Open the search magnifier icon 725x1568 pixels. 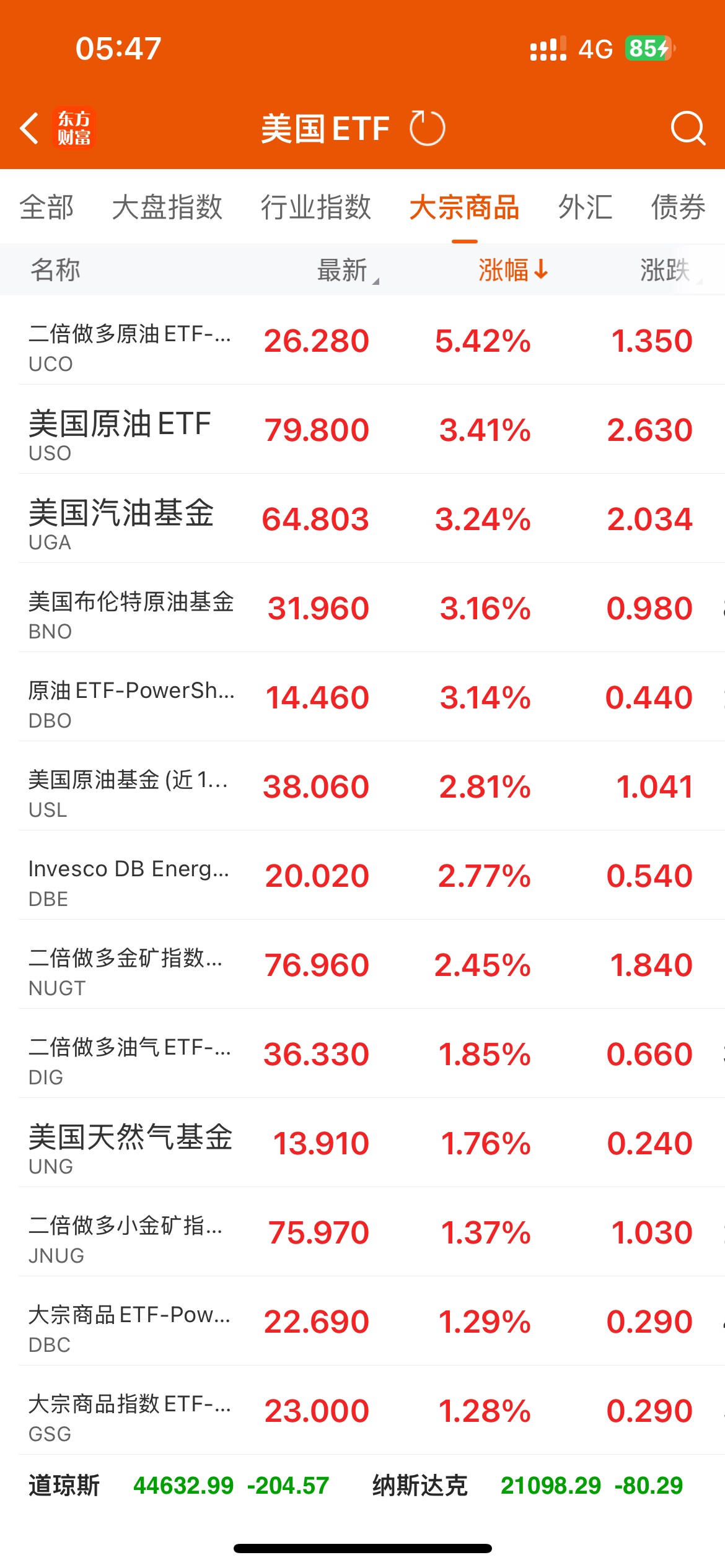688,128
